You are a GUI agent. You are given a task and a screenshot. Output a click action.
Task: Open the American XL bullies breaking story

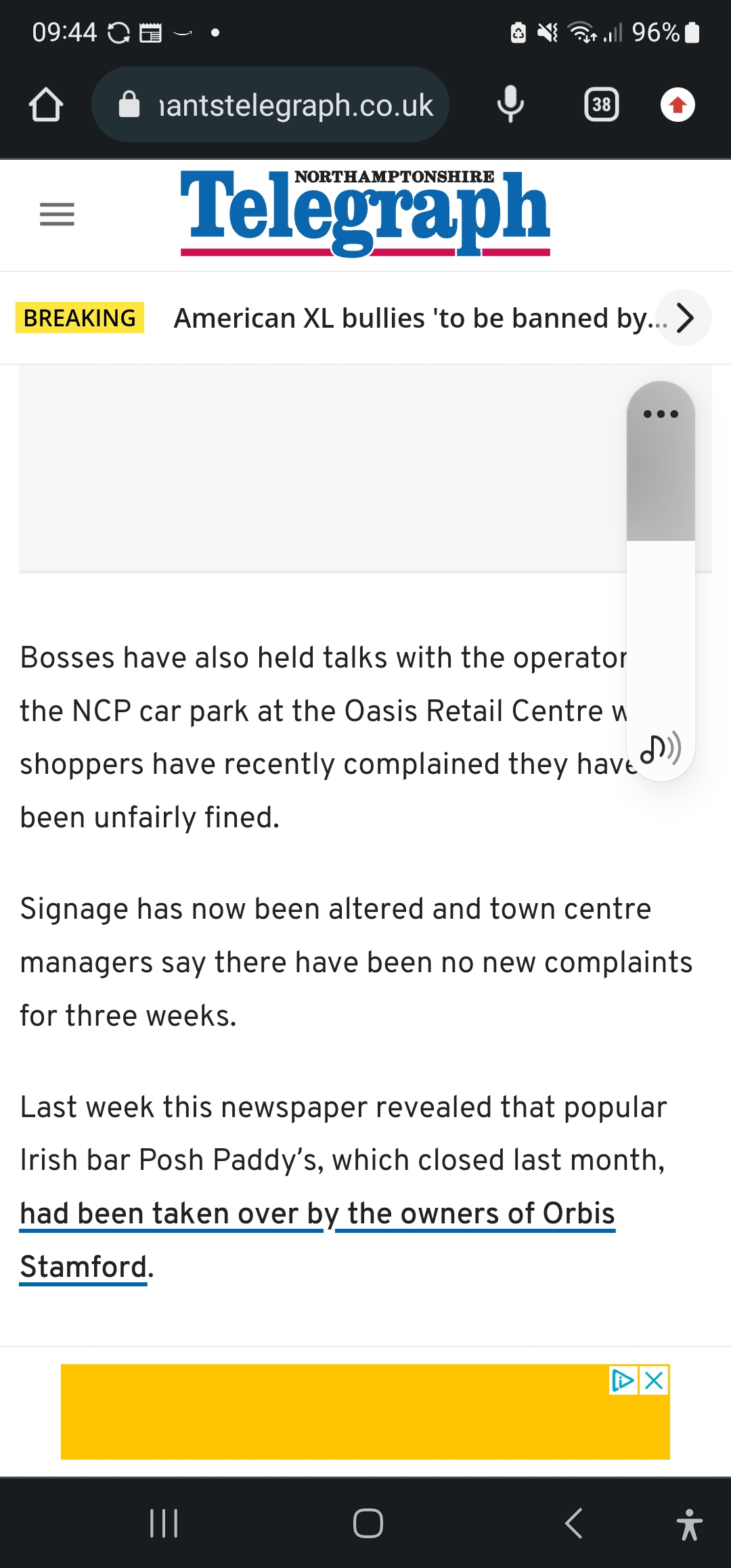[x=420, y=318]
